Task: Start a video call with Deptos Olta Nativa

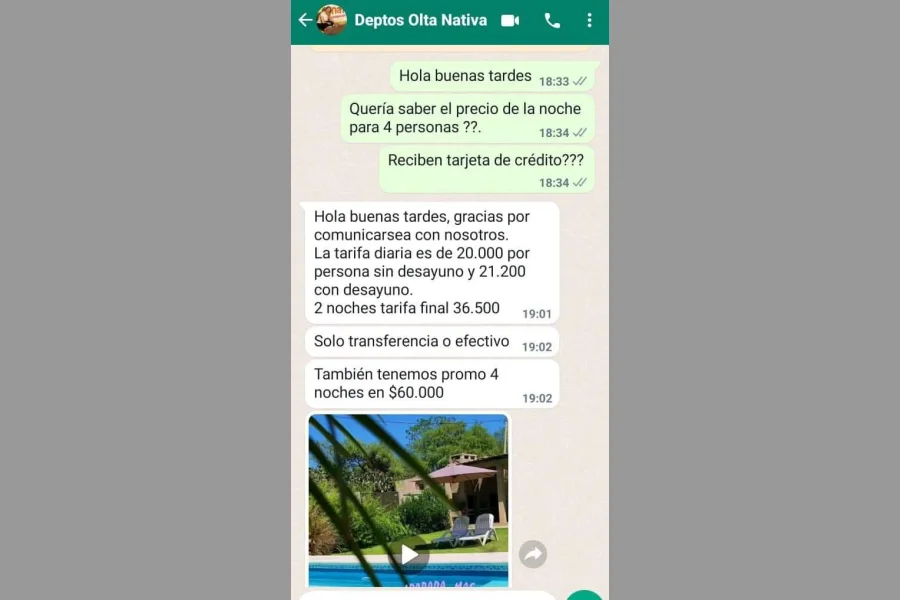Action: pos(510,20)
